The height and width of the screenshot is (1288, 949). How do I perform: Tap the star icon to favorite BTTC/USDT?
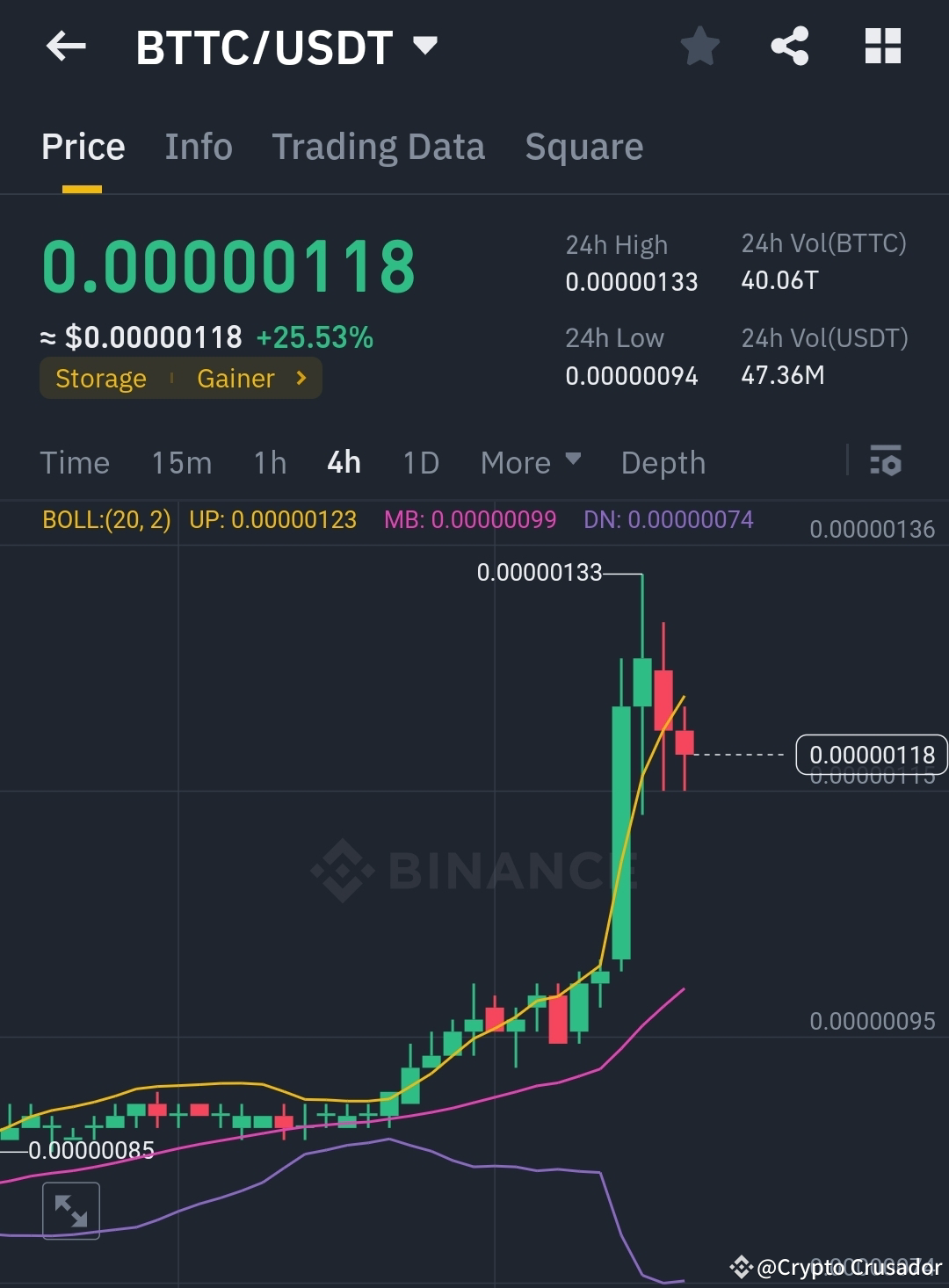700,47
